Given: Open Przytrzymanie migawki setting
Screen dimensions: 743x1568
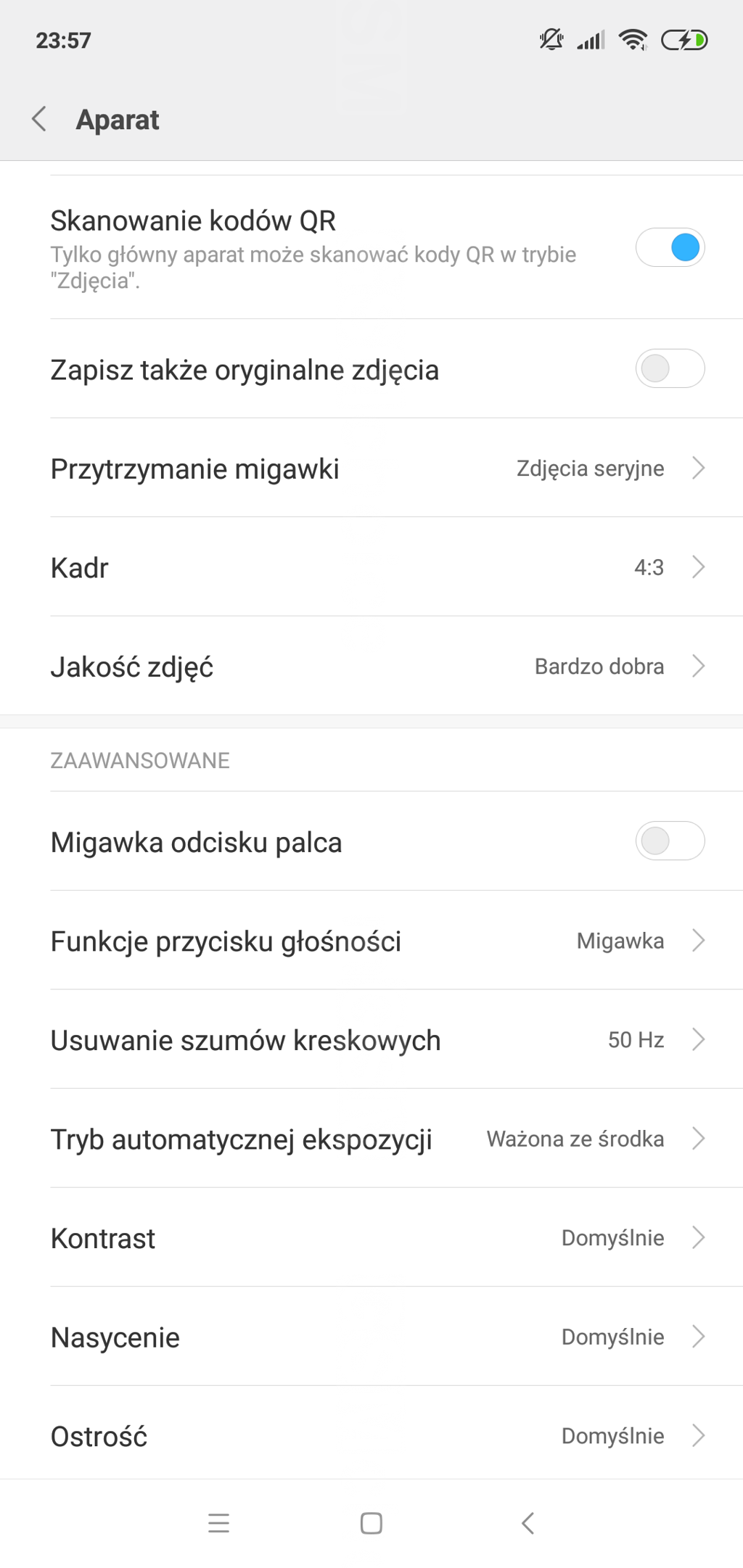Looking at the screenshot, I should 371,468.
